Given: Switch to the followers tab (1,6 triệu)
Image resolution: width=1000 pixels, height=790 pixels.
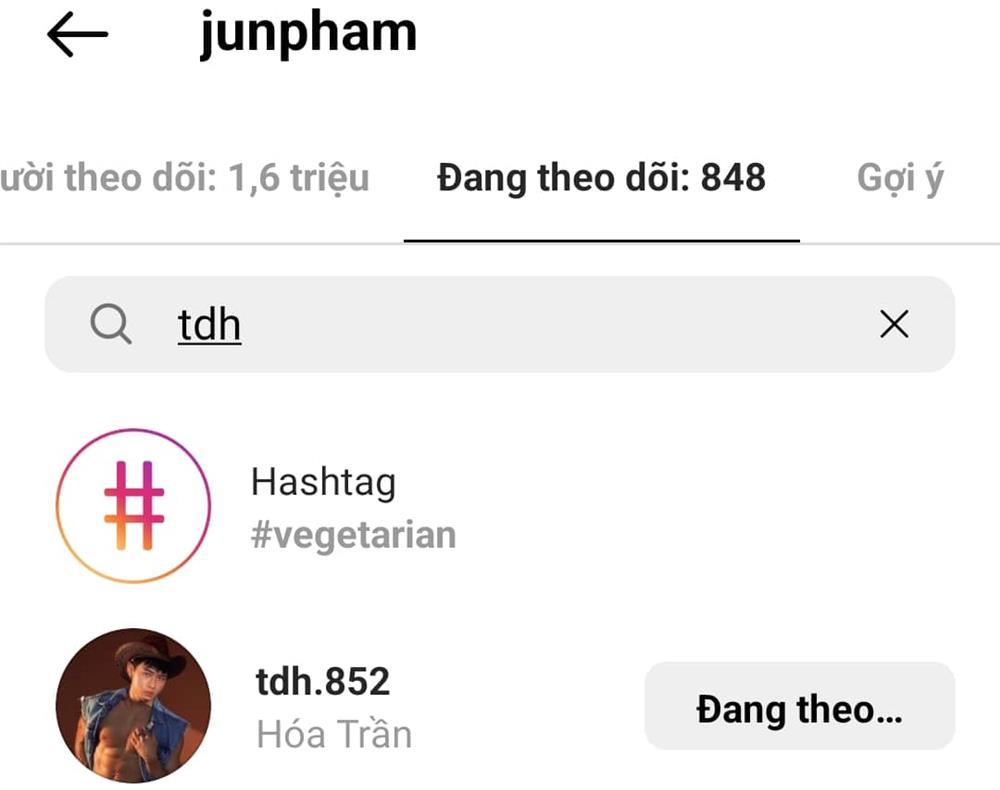Looking at the screenshot, I should click(185, 179).
